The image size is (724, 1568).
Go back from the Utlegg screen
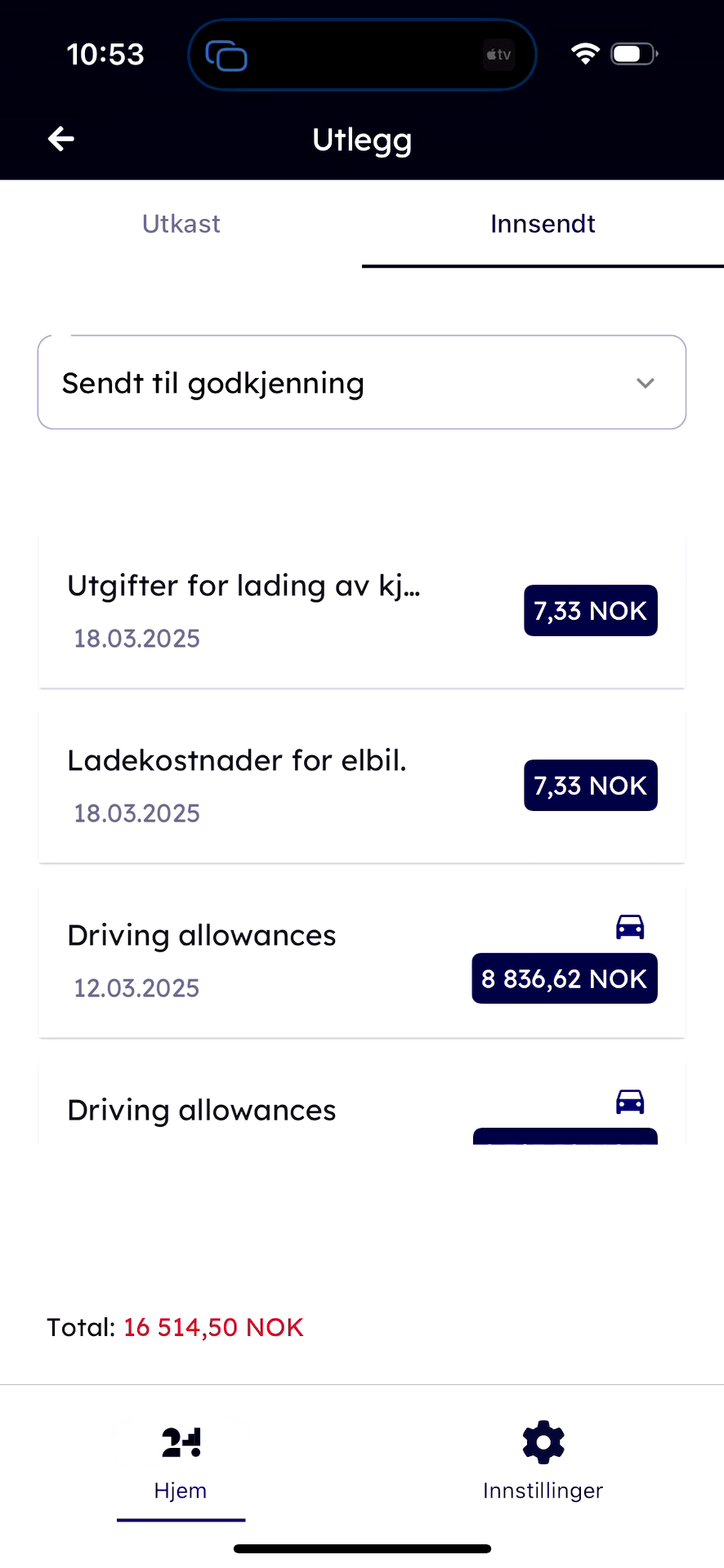61,140
